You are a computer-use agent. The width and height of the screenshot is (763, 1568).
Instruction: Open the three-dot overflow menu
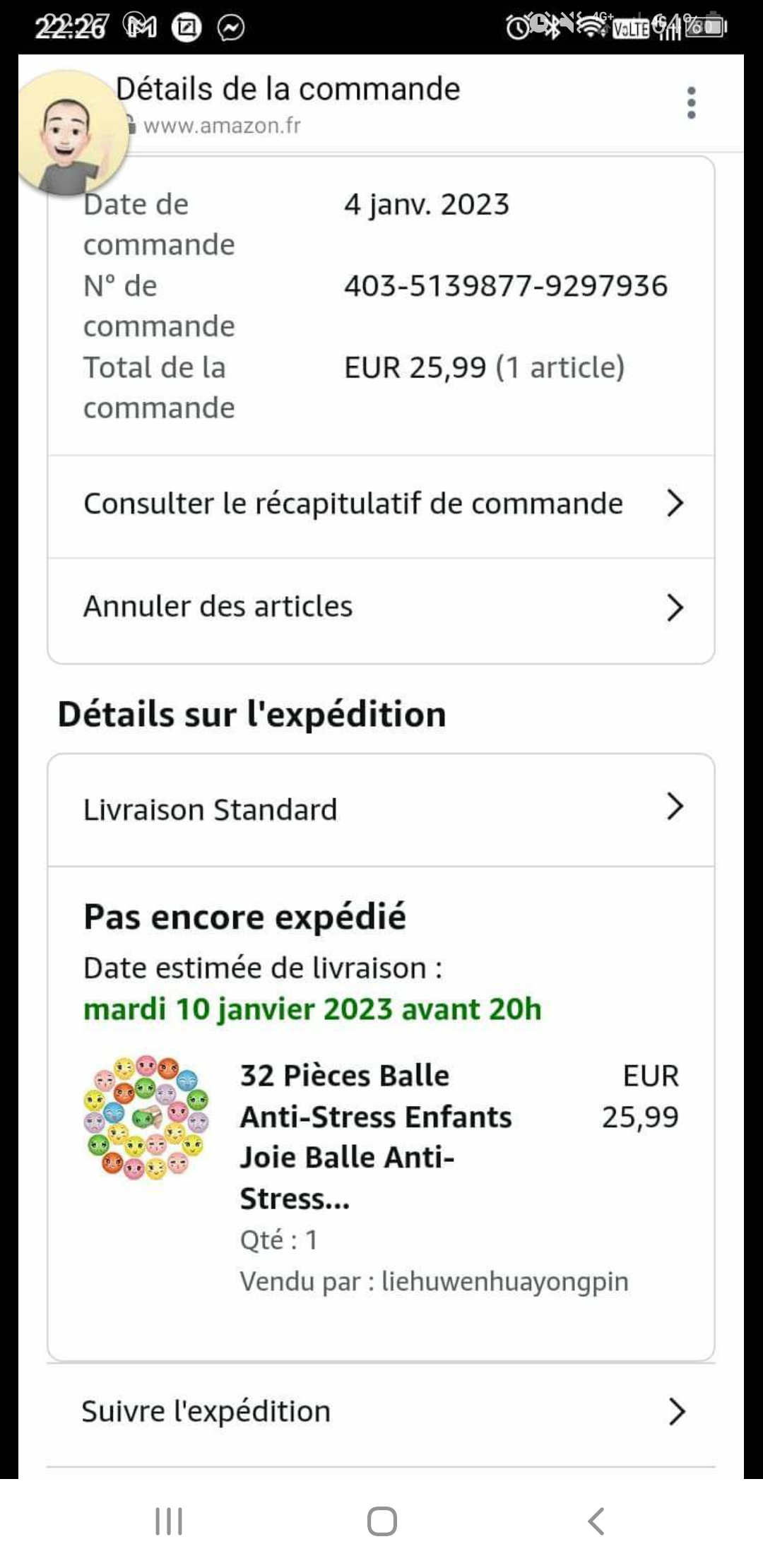coord(691,103)
